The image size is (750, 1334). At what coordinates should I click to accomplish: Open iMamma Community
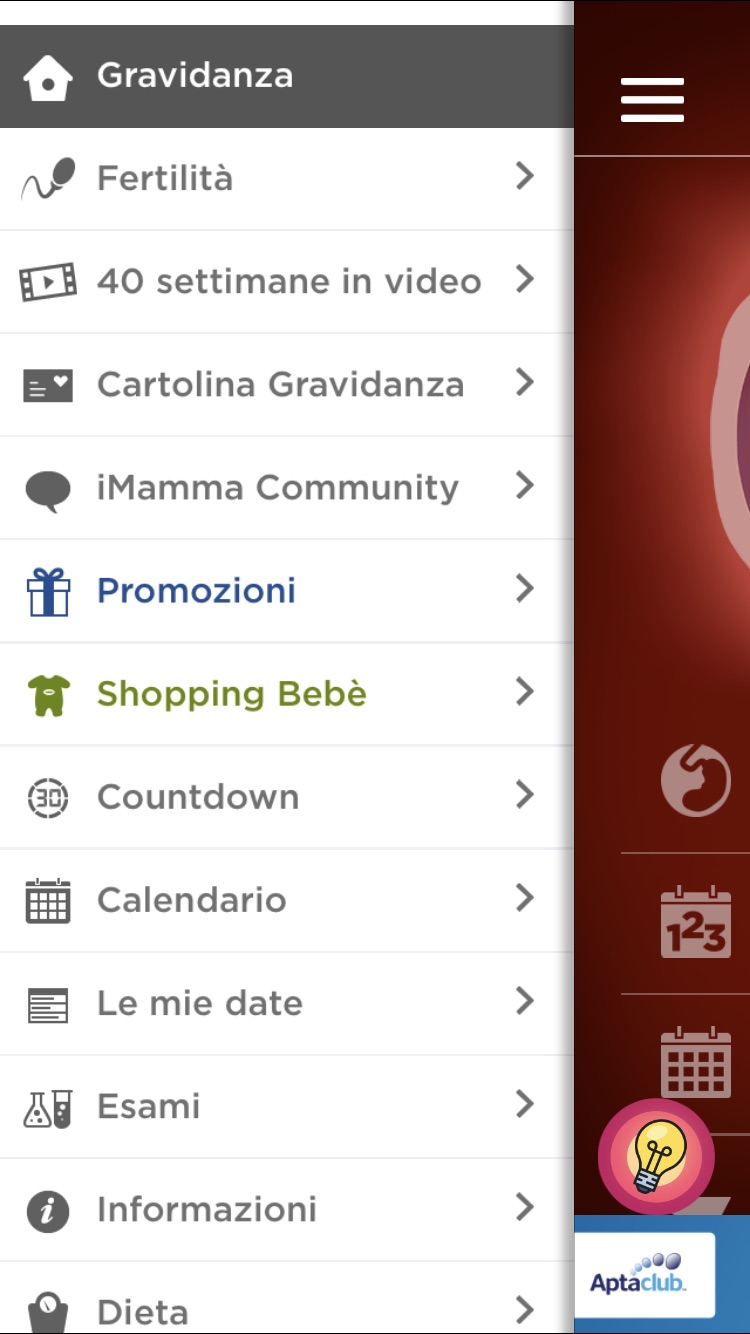click(x=287, y=488)
